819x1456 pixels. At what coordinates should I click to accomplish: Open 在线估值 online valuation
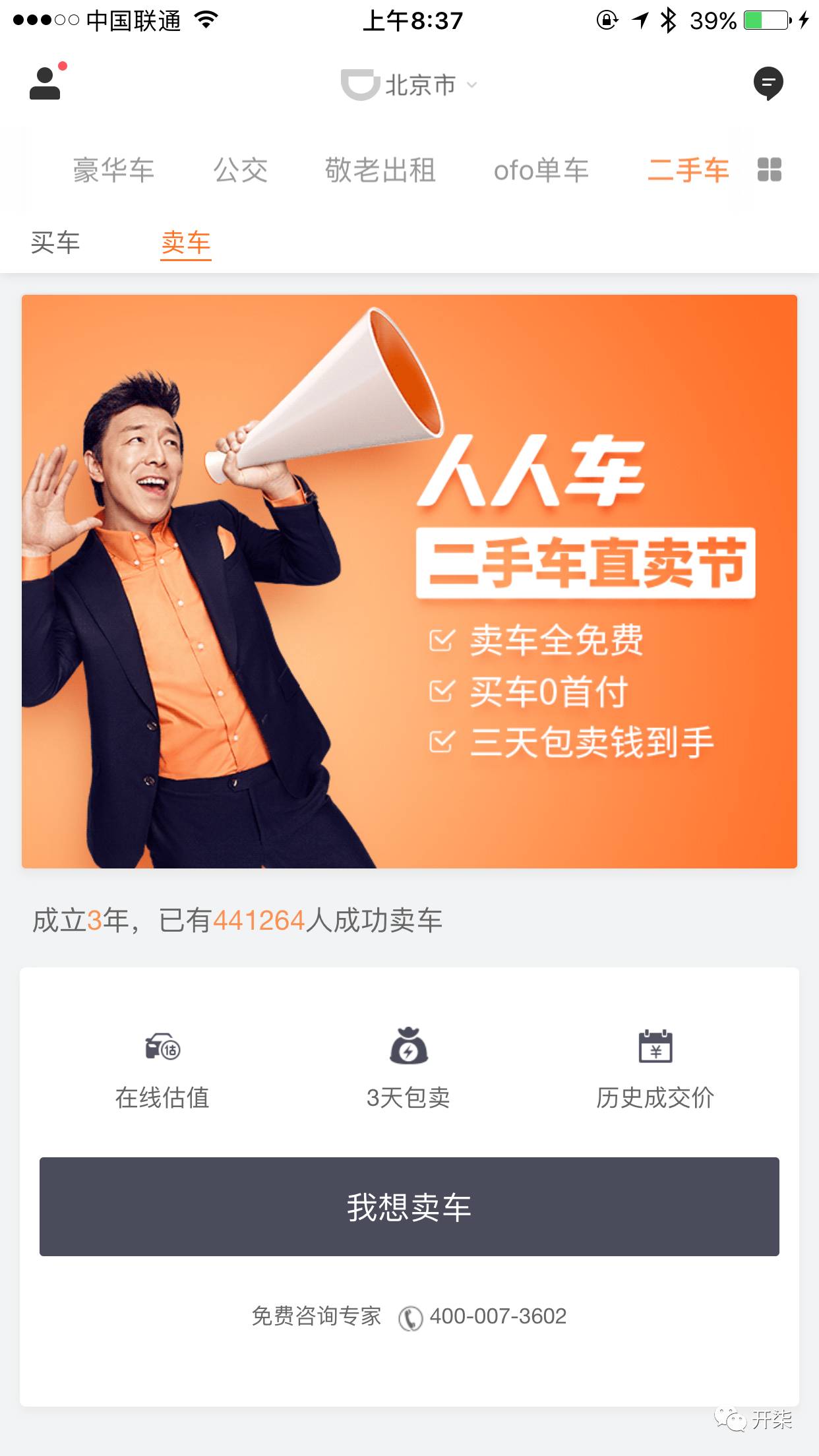(162, 1069)
